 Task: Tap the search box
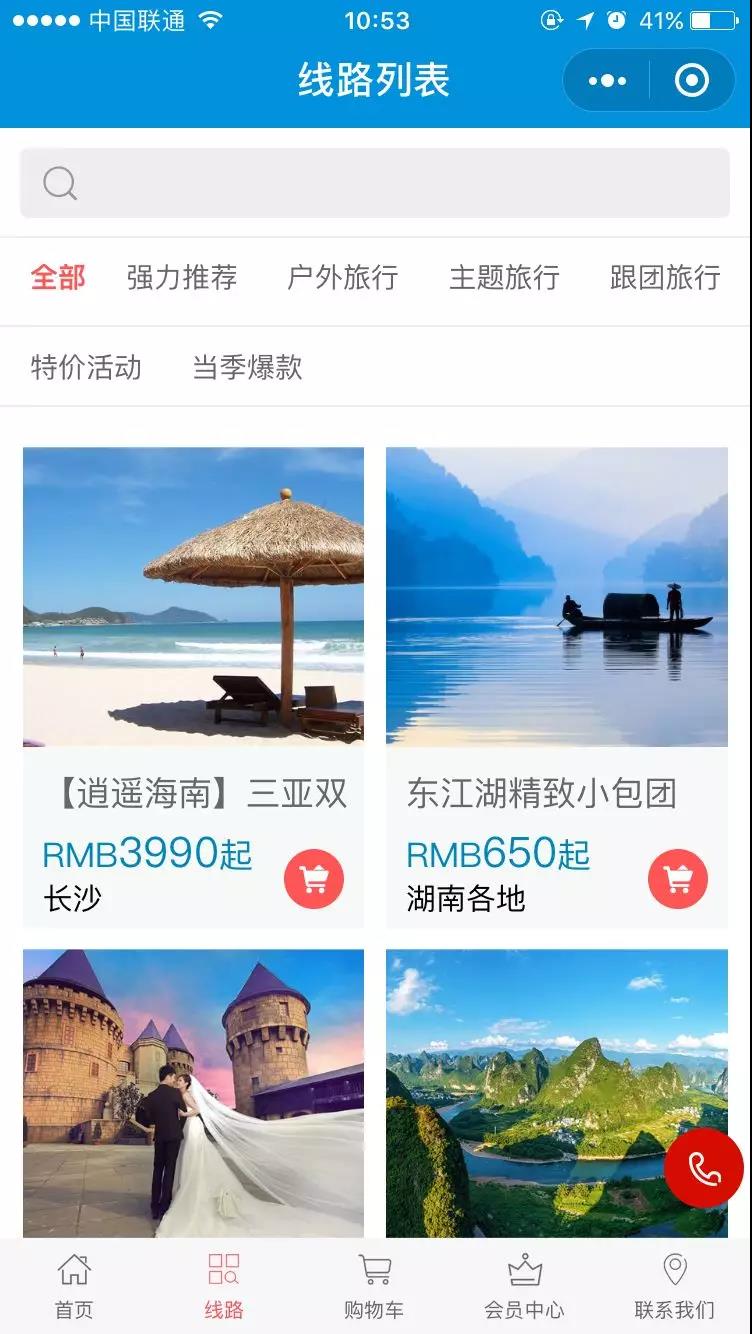(x=375, y=183)
